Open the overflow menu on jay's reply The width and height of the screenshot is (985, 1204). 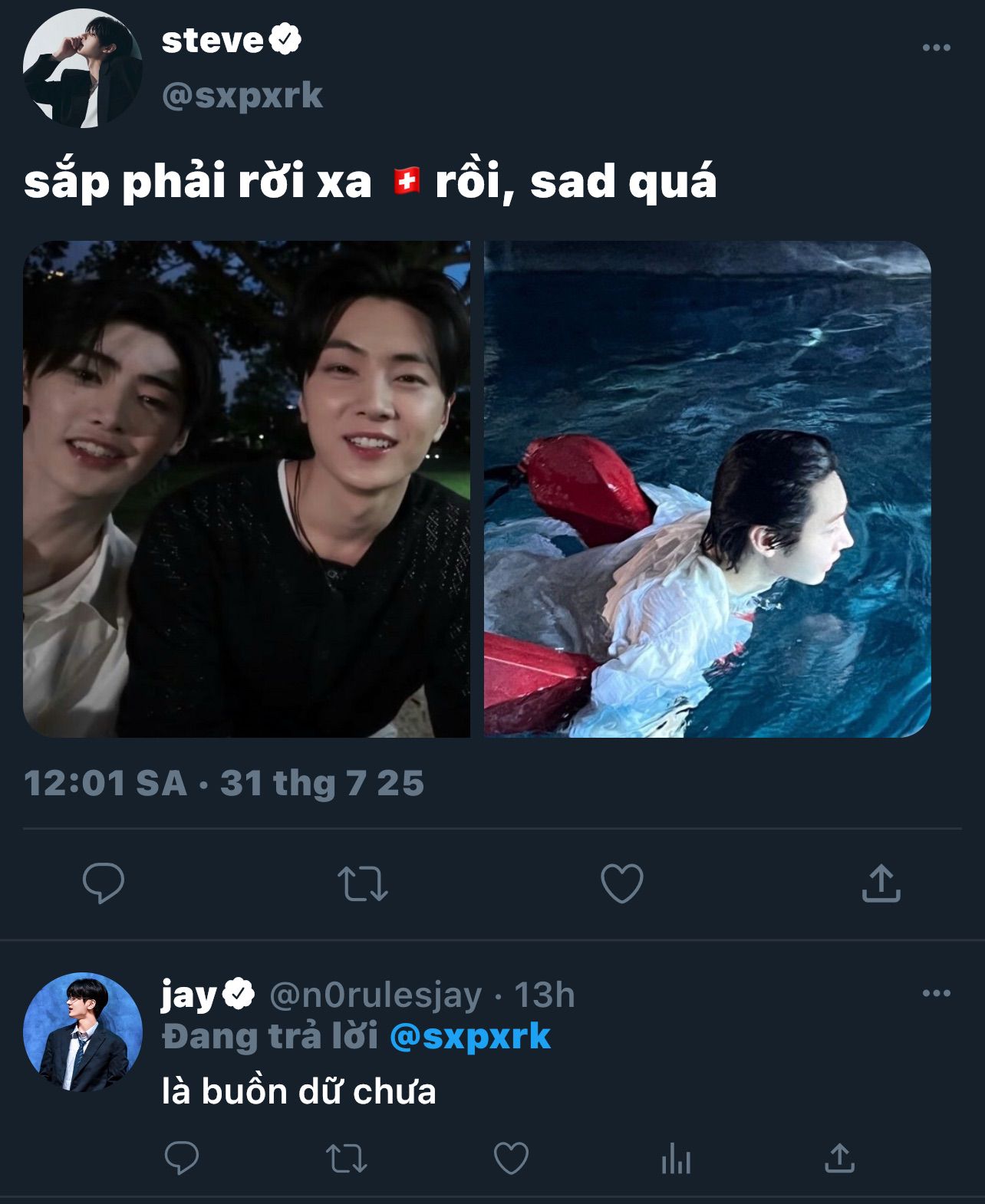(936, 993)
